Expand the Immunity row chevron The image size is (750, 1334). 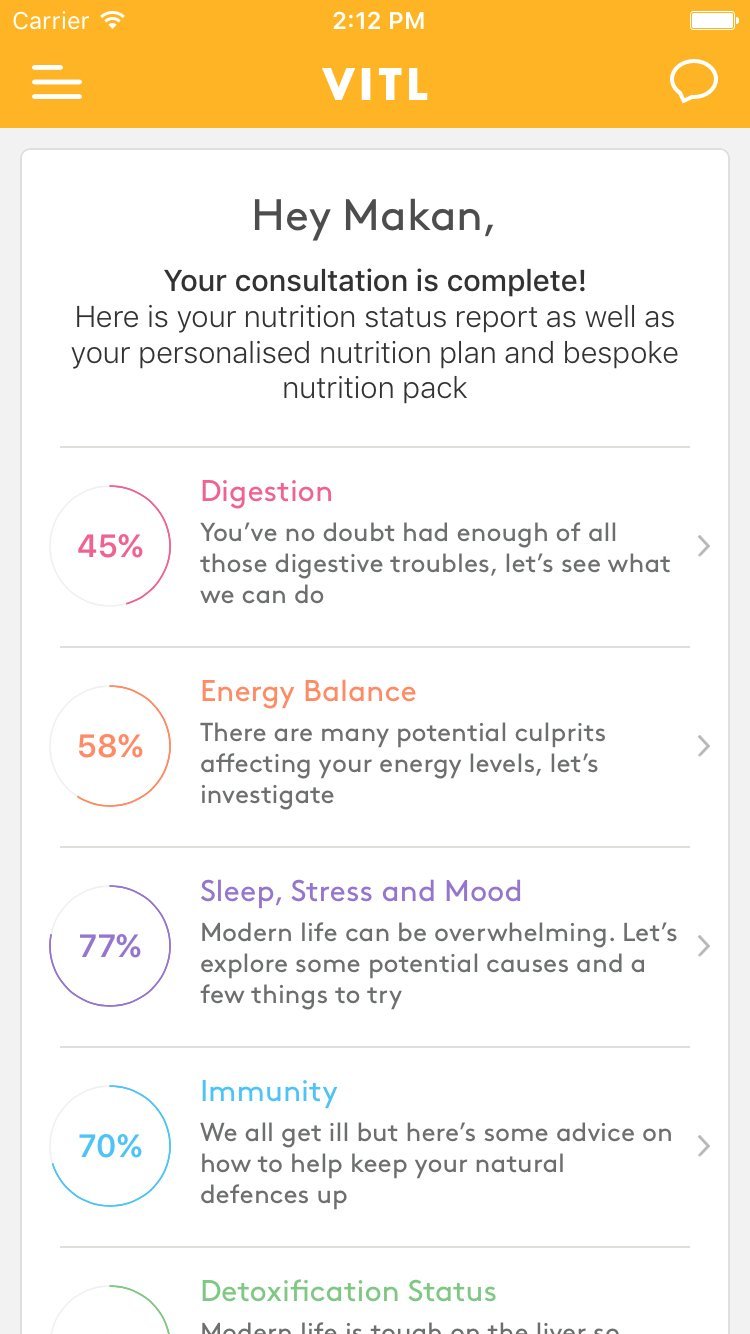(704, 1146)
